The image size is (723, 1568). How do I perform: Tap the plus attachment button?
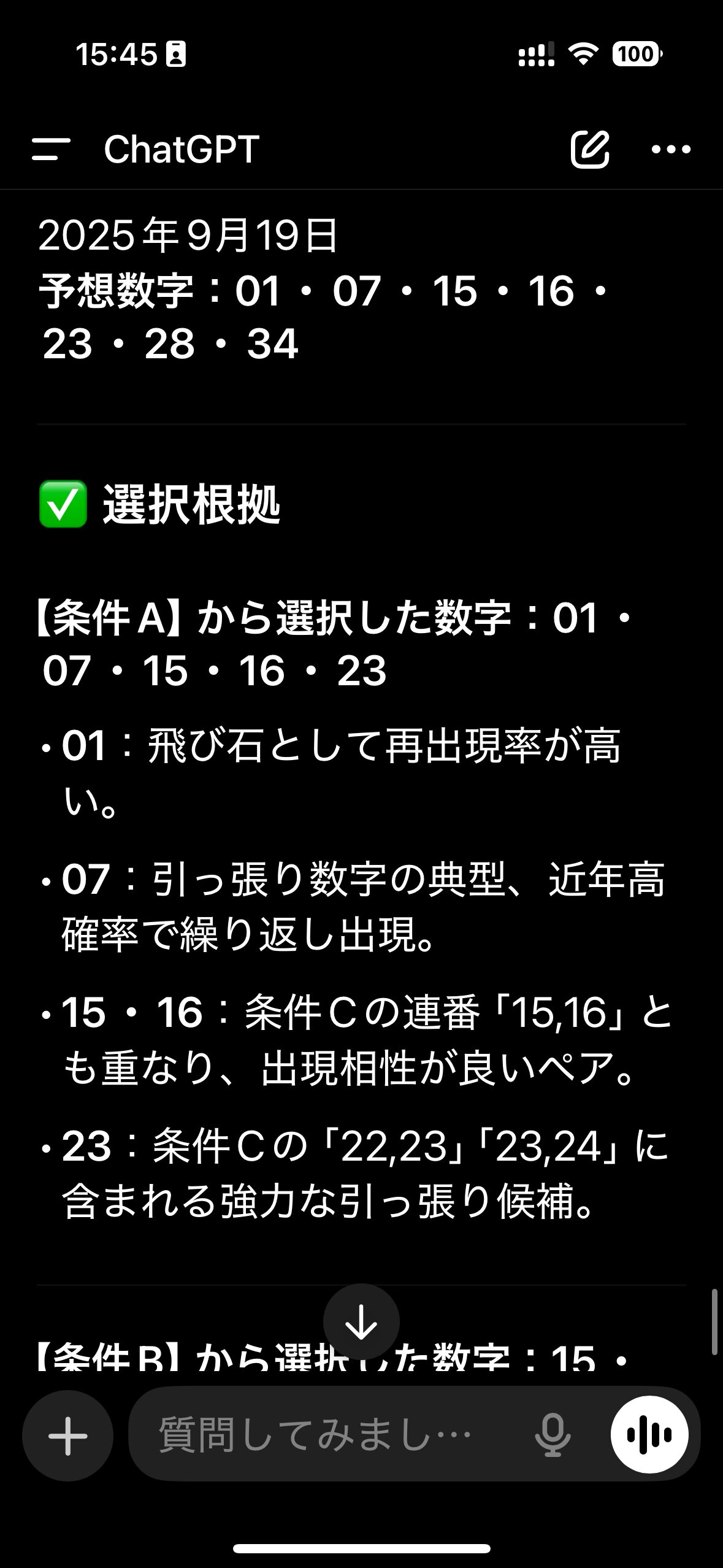(67, 1436)
